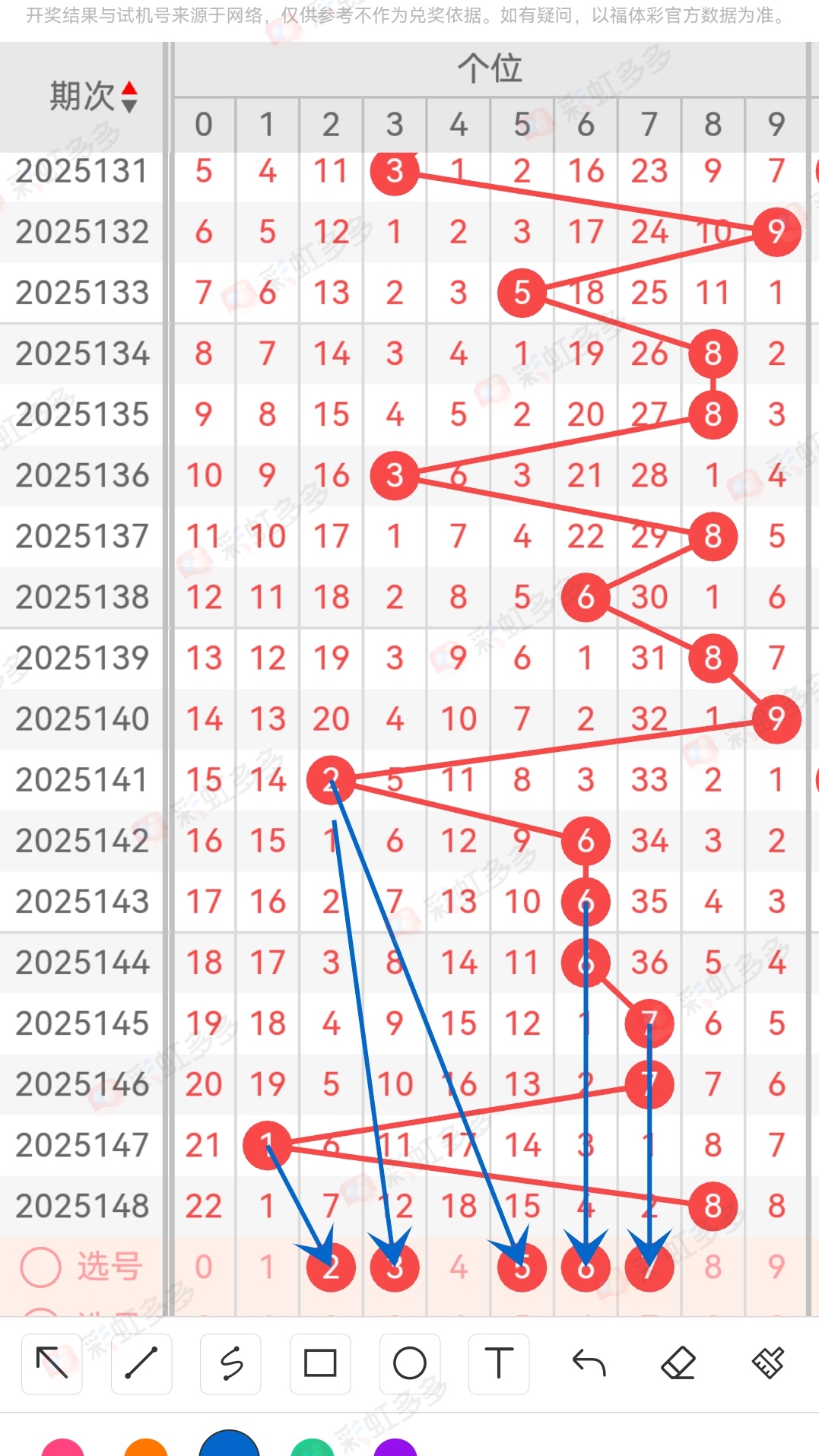Choose the blue pen color

click(x=229, y=1443)
